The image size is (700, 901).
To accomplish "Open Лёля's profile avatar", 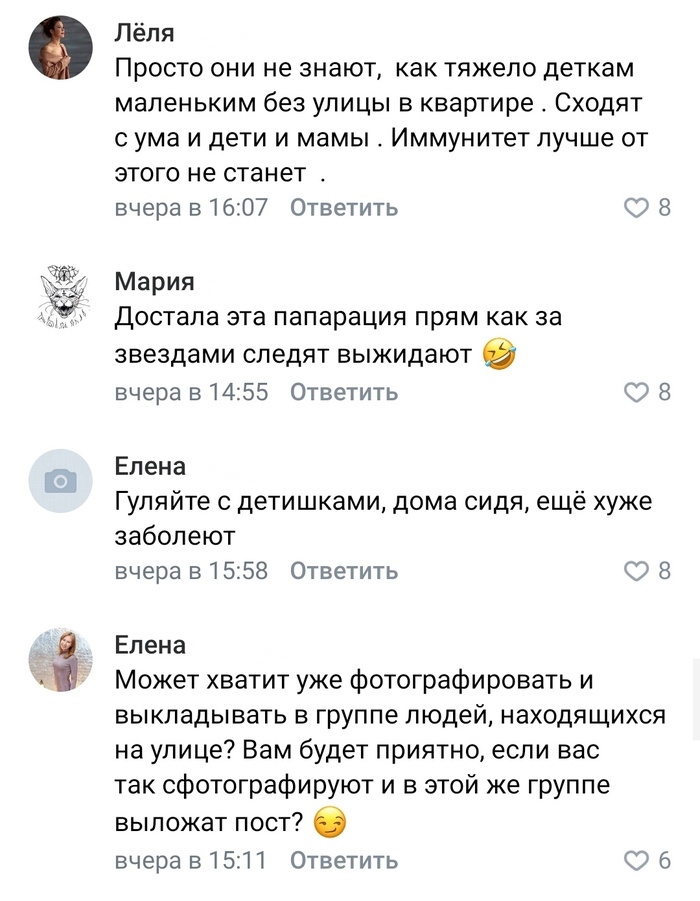I will click(61, 49).
